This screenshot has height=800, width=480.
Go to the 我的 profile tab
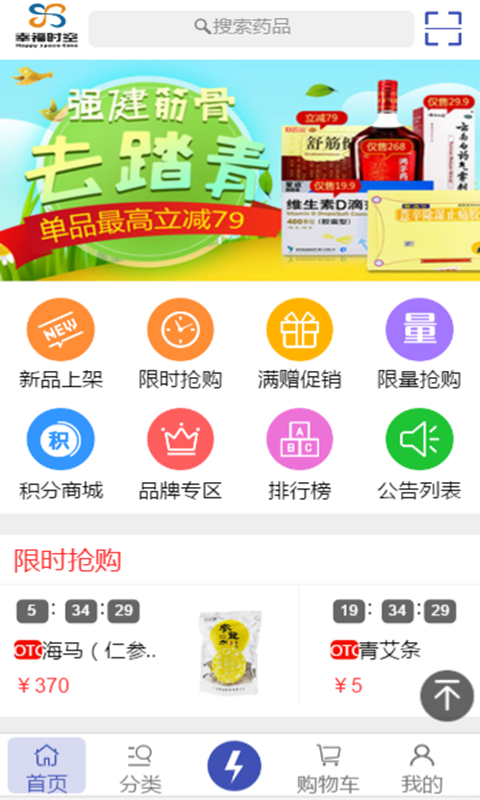coord(422,767)
